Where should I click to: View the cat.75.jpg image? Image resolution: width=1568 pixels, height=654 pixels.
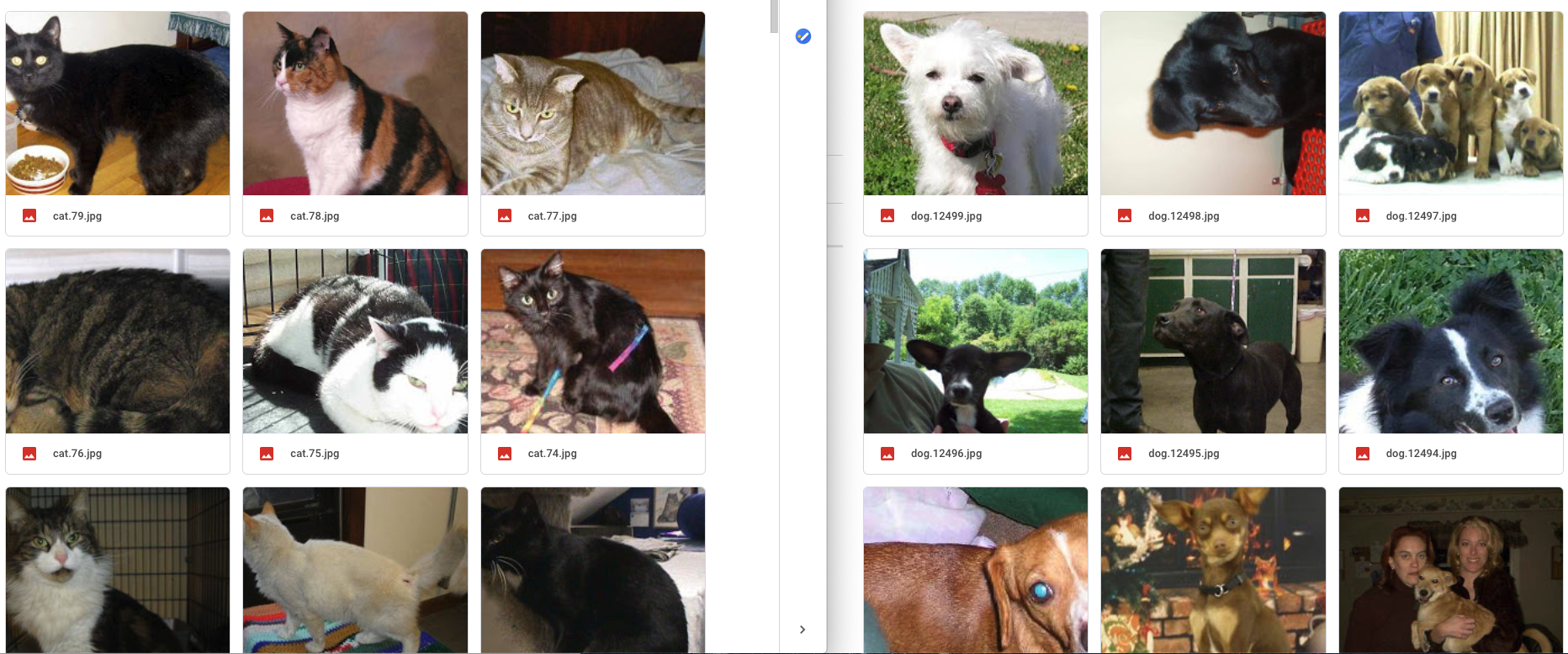pyautogui.click(x=355, y=342)
